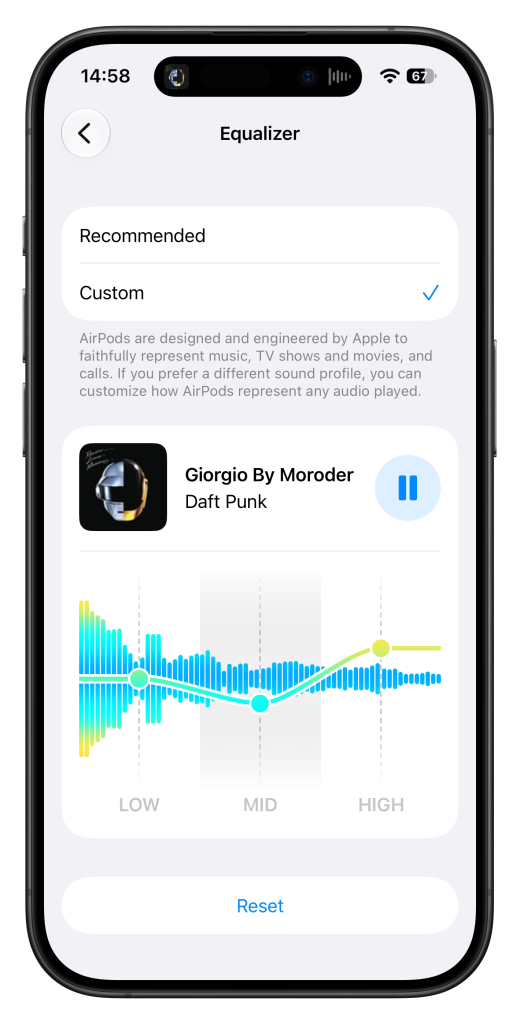This screenshot has width=520, height=1024.
Task: Tap the HIGH band equalizer handle
Action: tap(381, 648)
